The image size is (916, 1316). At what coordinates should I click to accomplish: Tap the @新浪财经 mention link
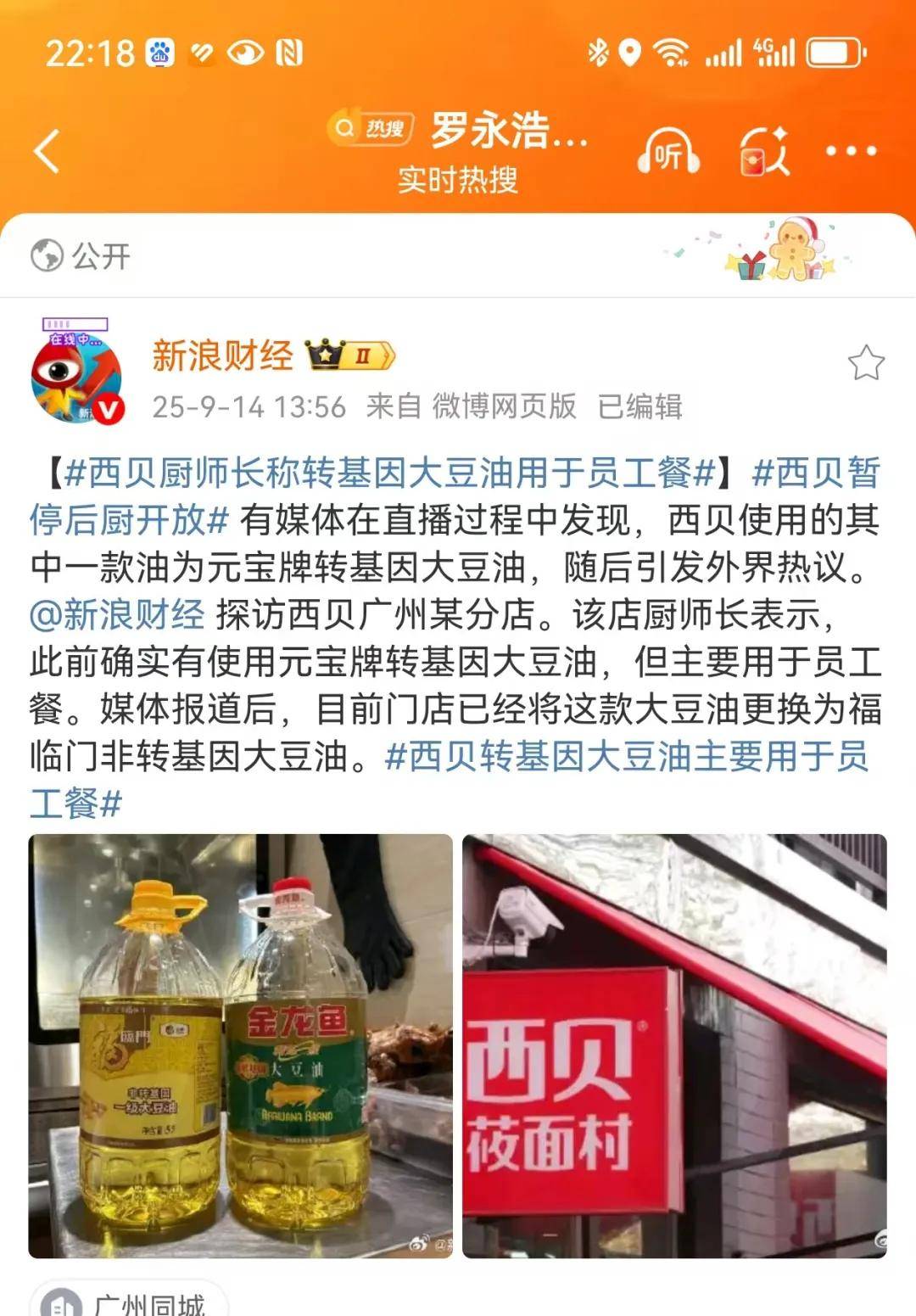[x=117, y=615]
